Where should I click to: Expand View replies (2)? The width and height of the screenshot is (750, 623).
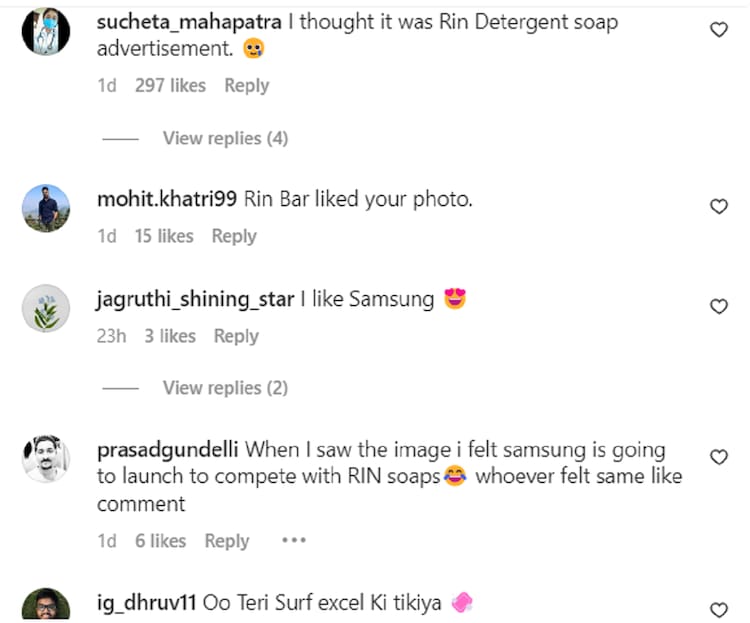click(x=225, y=387)
